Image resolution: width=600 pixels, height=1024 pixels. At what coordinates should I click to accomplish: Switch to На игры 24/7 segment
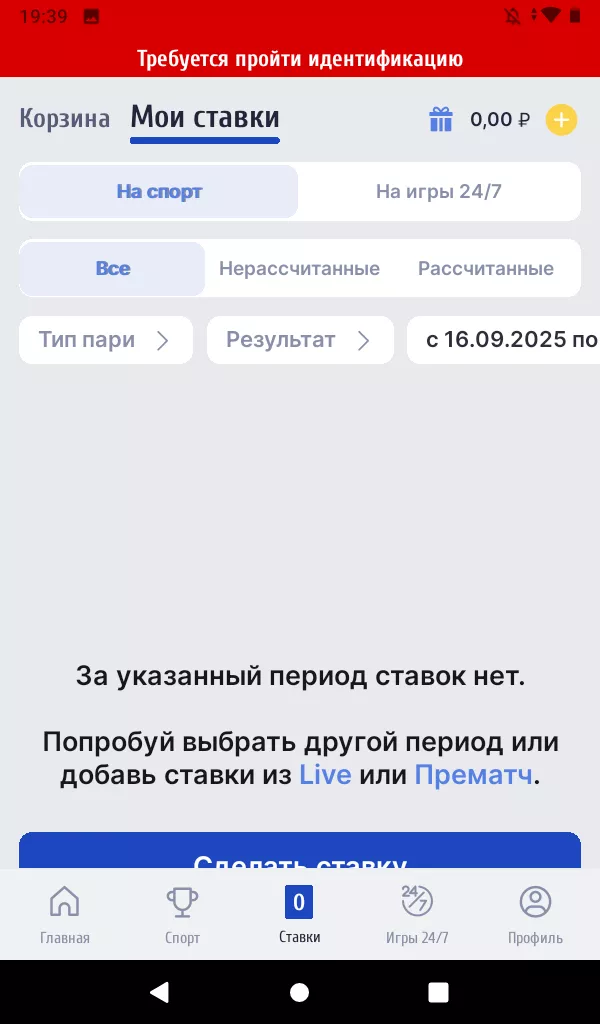438,191
